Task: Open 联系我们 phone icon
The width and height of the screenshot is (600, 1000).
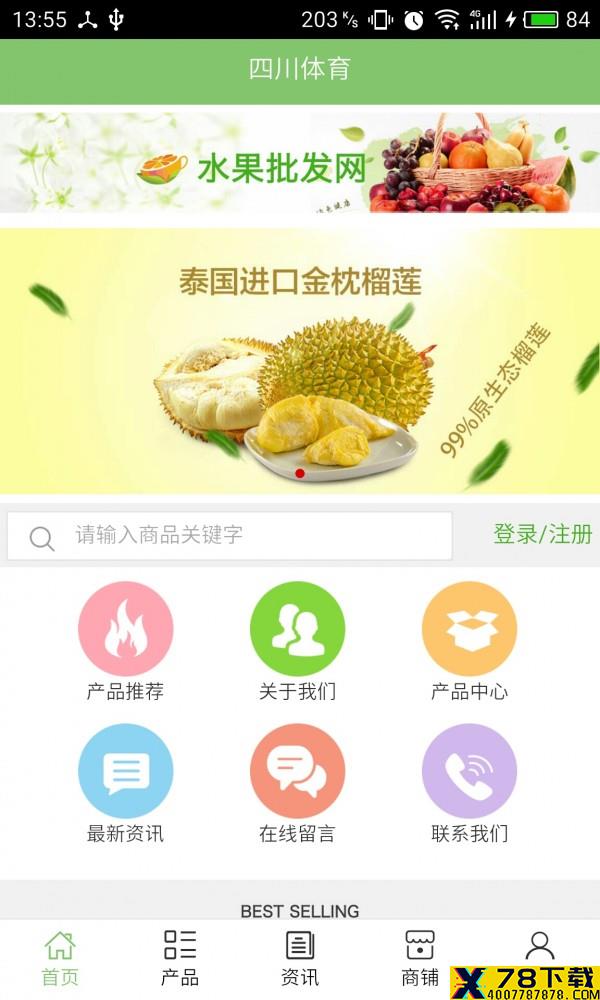Action: tap(469, 770)
